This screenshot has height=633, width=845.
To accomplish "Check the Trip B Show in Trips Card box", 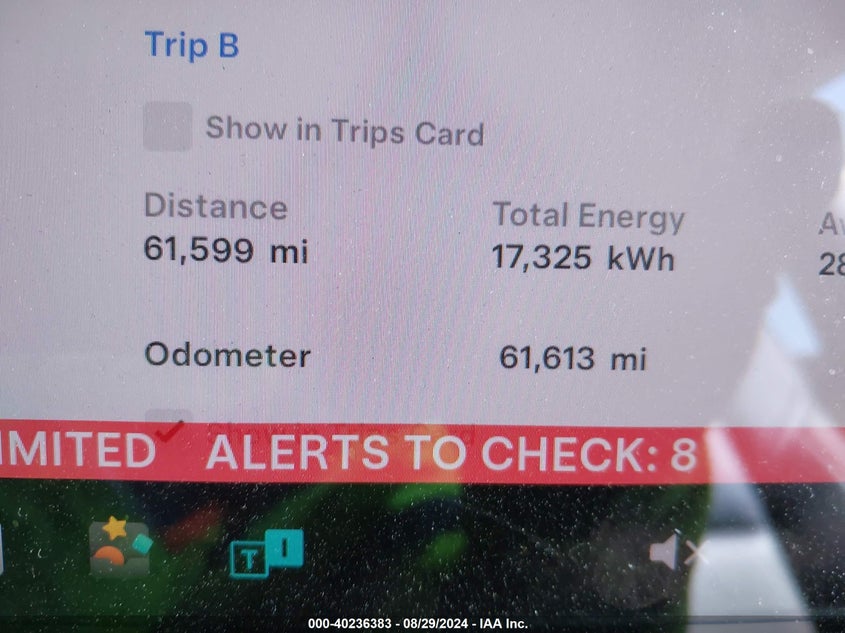I will tap(167, 127).
